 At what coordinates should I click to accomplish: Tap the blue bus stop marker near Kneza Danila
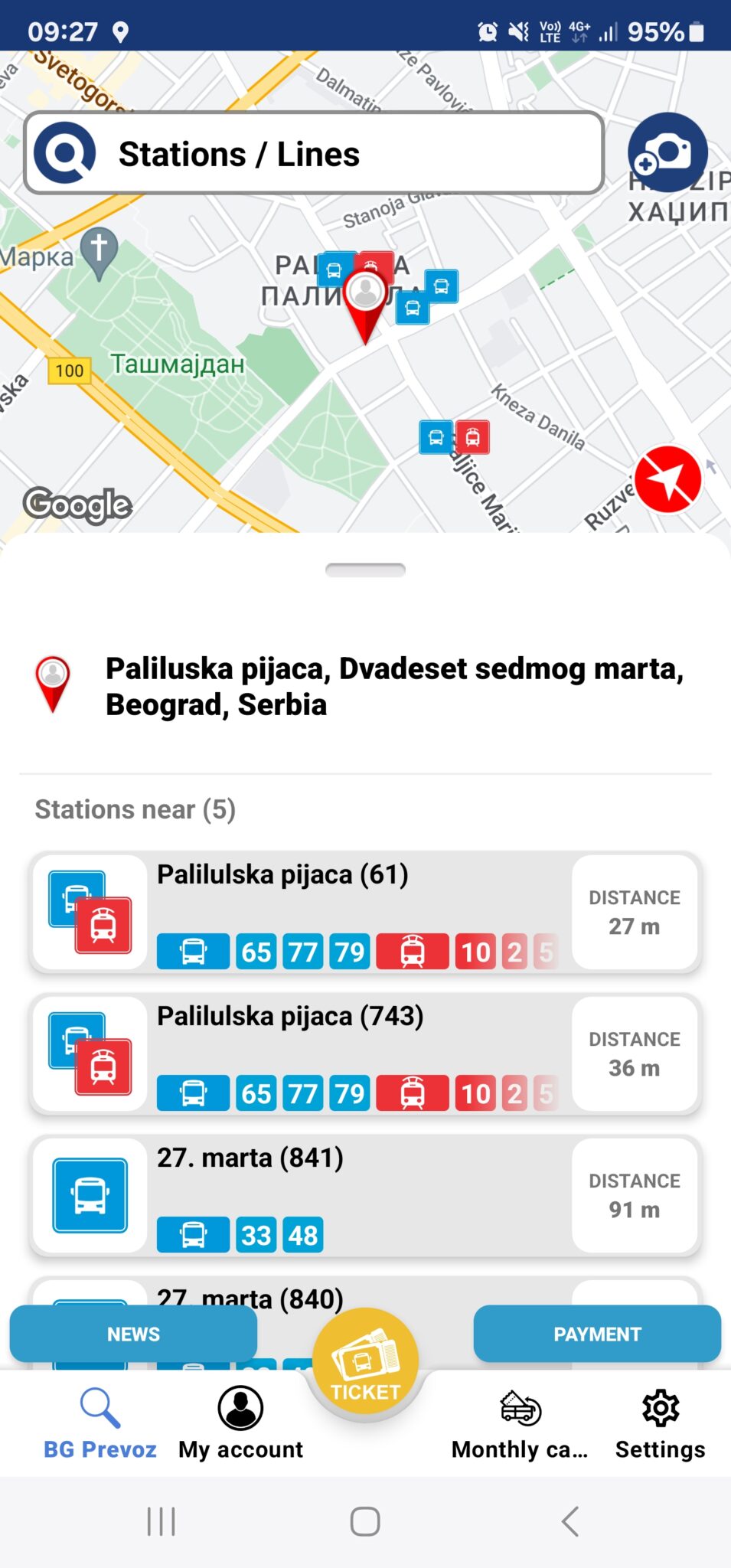pos(438,436)
